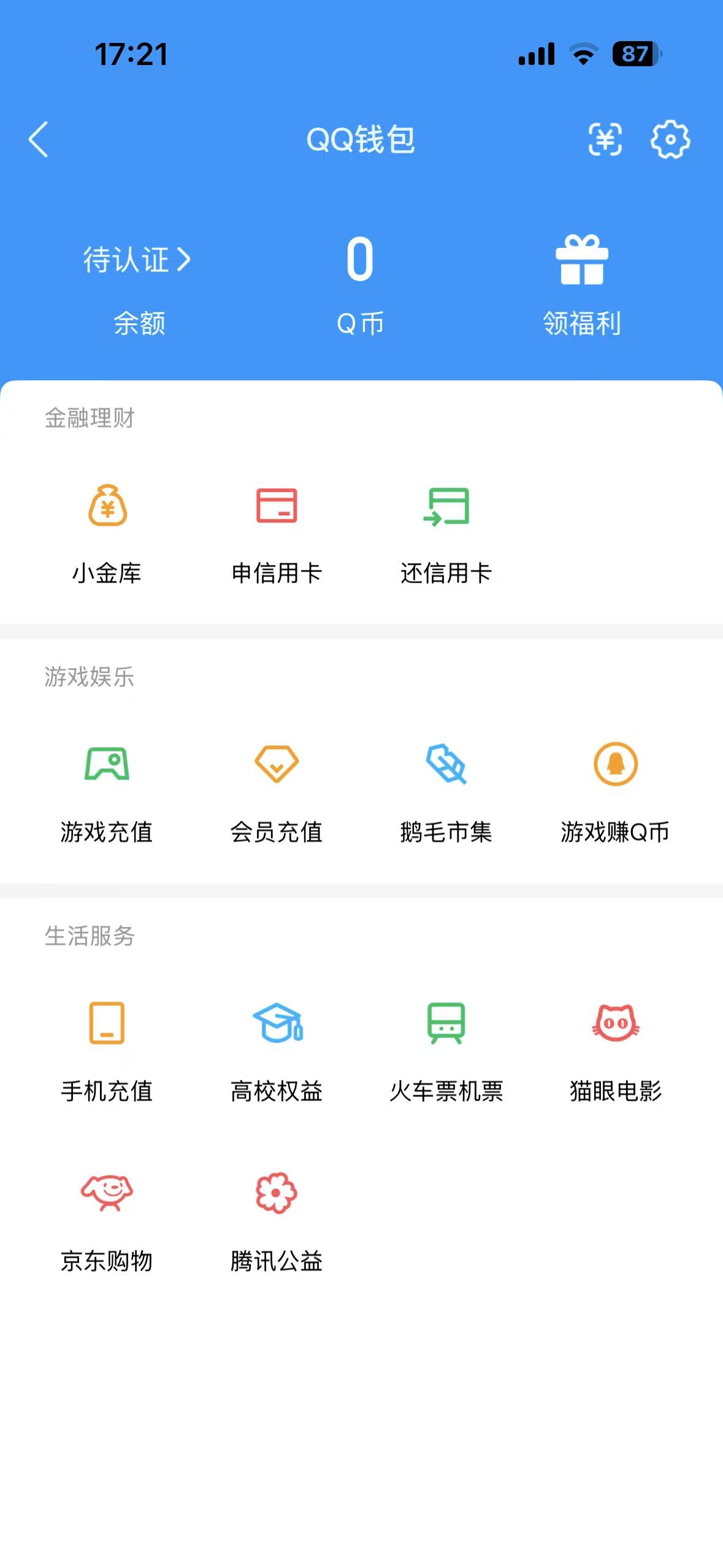Open the wallet settings gear
723x1568 pixels.
coord(670,140)
